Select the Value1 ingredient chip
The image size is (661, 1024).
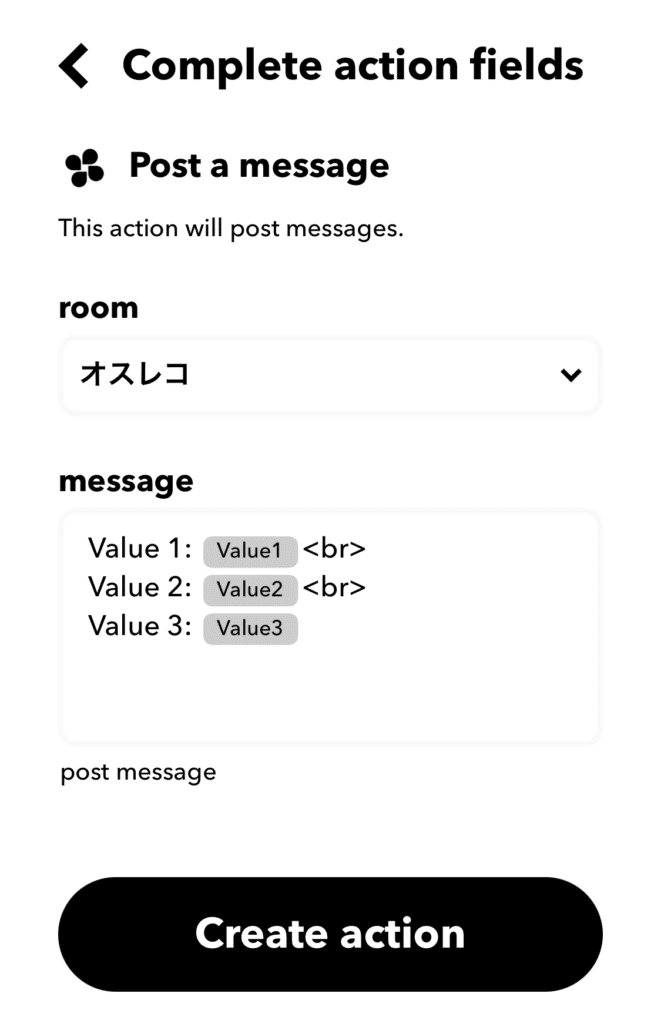click(x=250, y=551)
